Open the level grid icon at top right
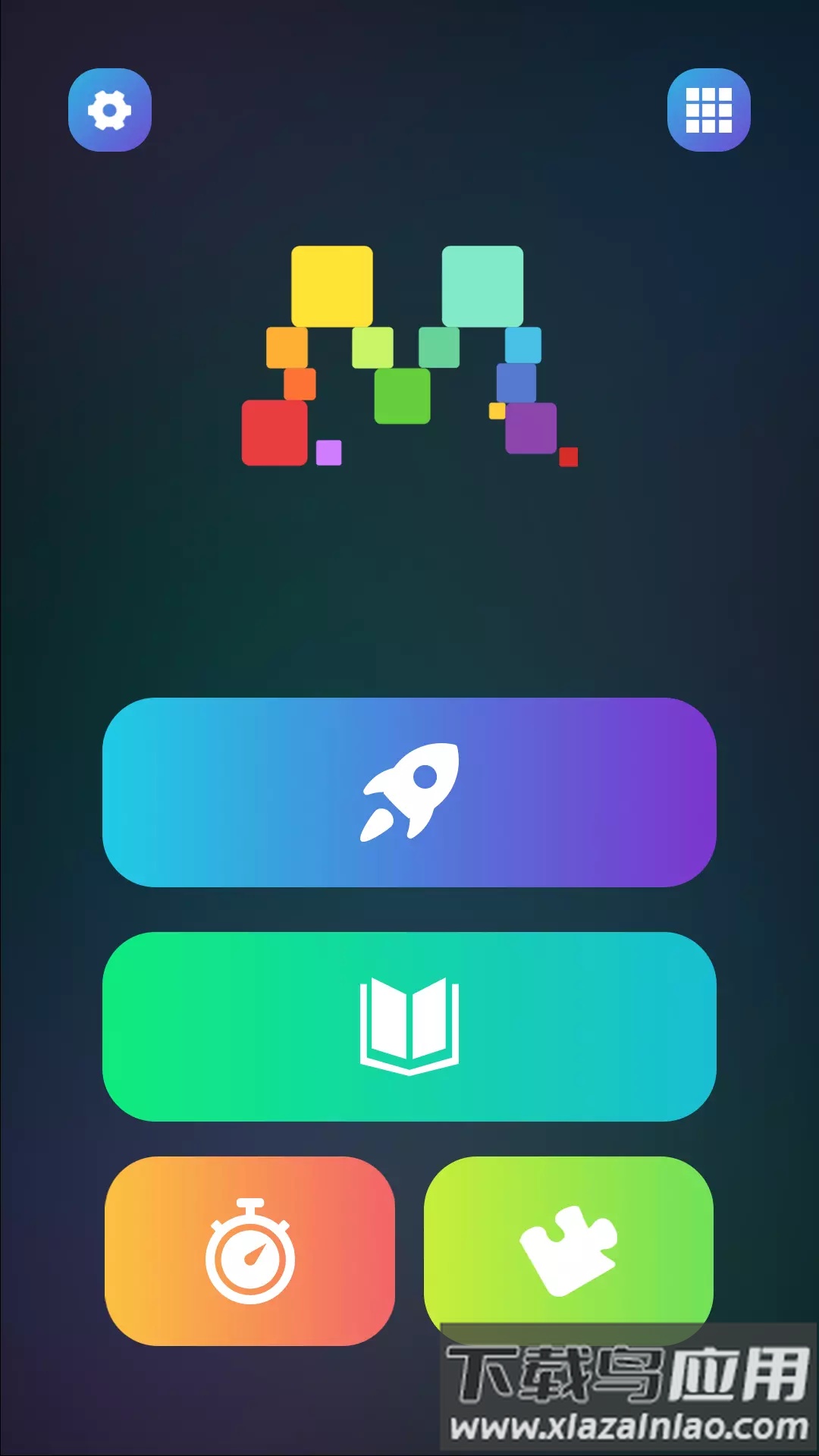819x1456 pixels. point(710,110)
